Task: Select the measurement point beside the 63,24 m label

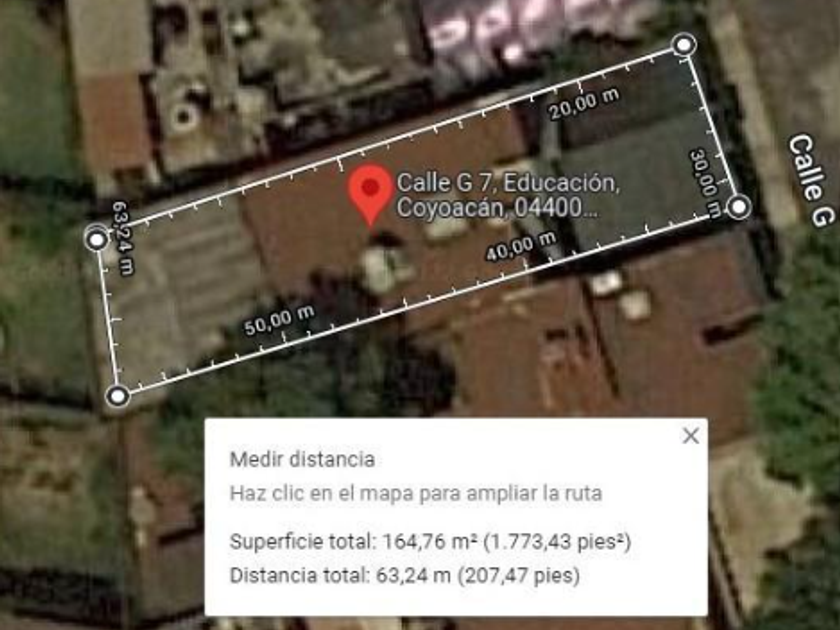Action: point(97,239)
